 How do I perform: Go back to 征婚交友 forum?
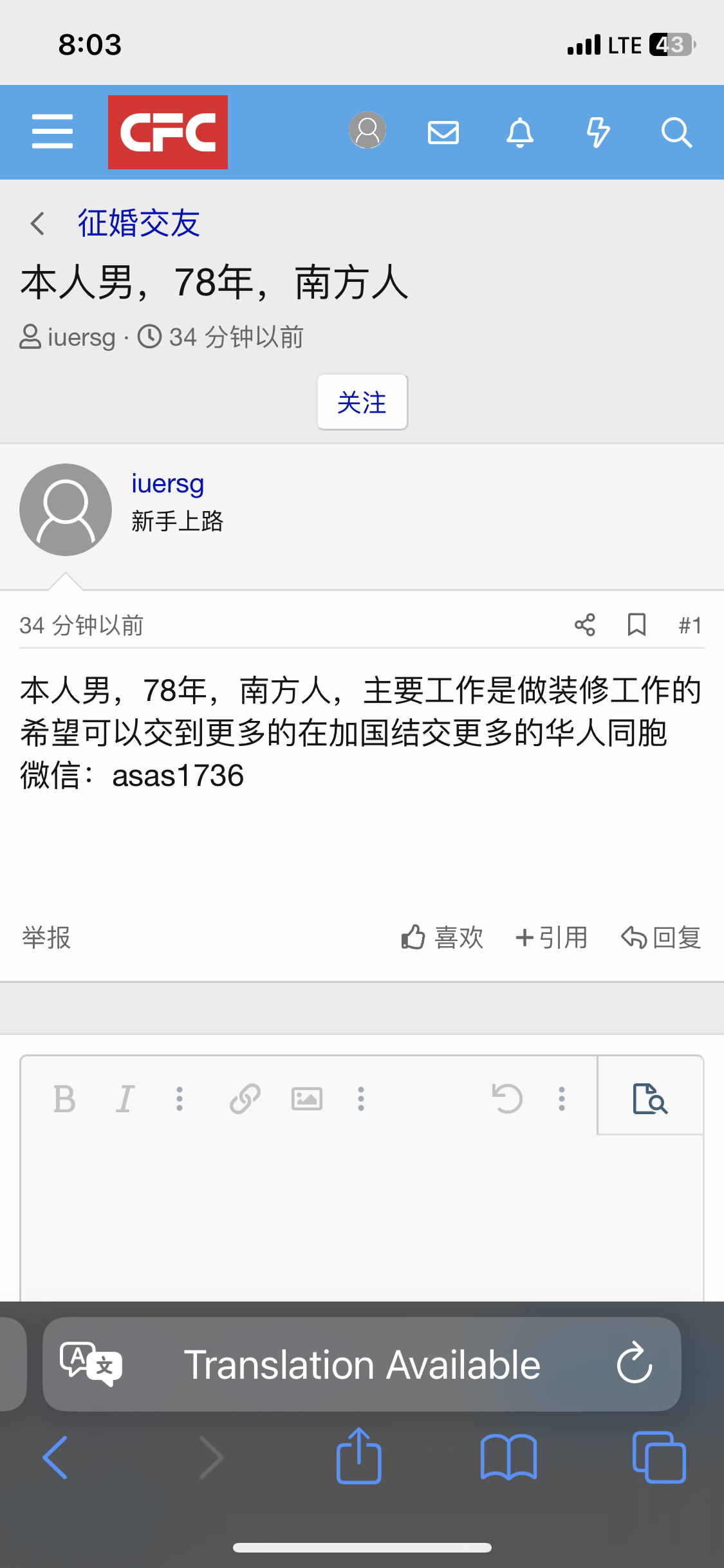(138, 223)
